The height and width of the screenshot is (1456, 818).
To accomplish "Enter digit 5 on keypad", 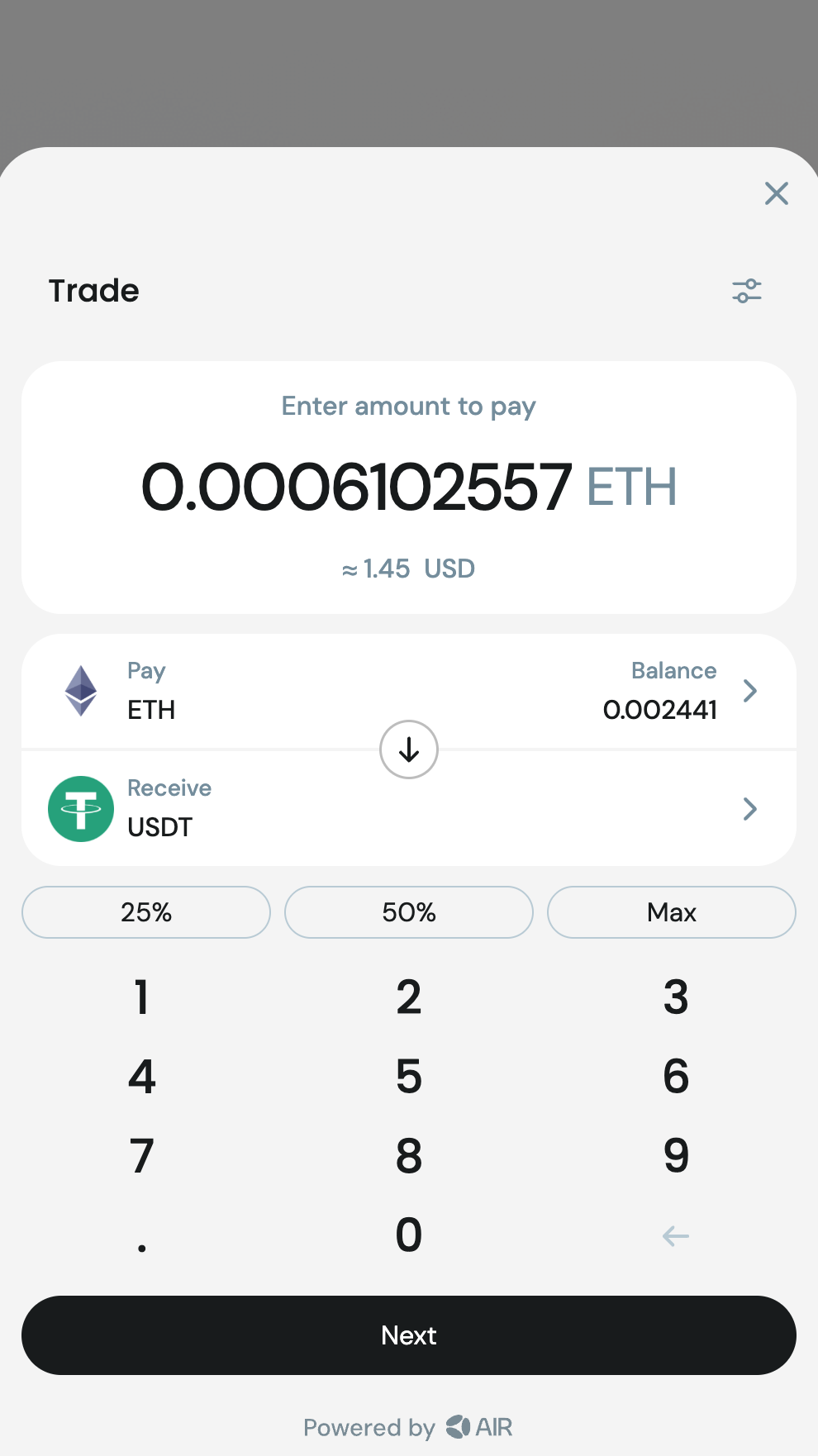I will coord(408,1077).
